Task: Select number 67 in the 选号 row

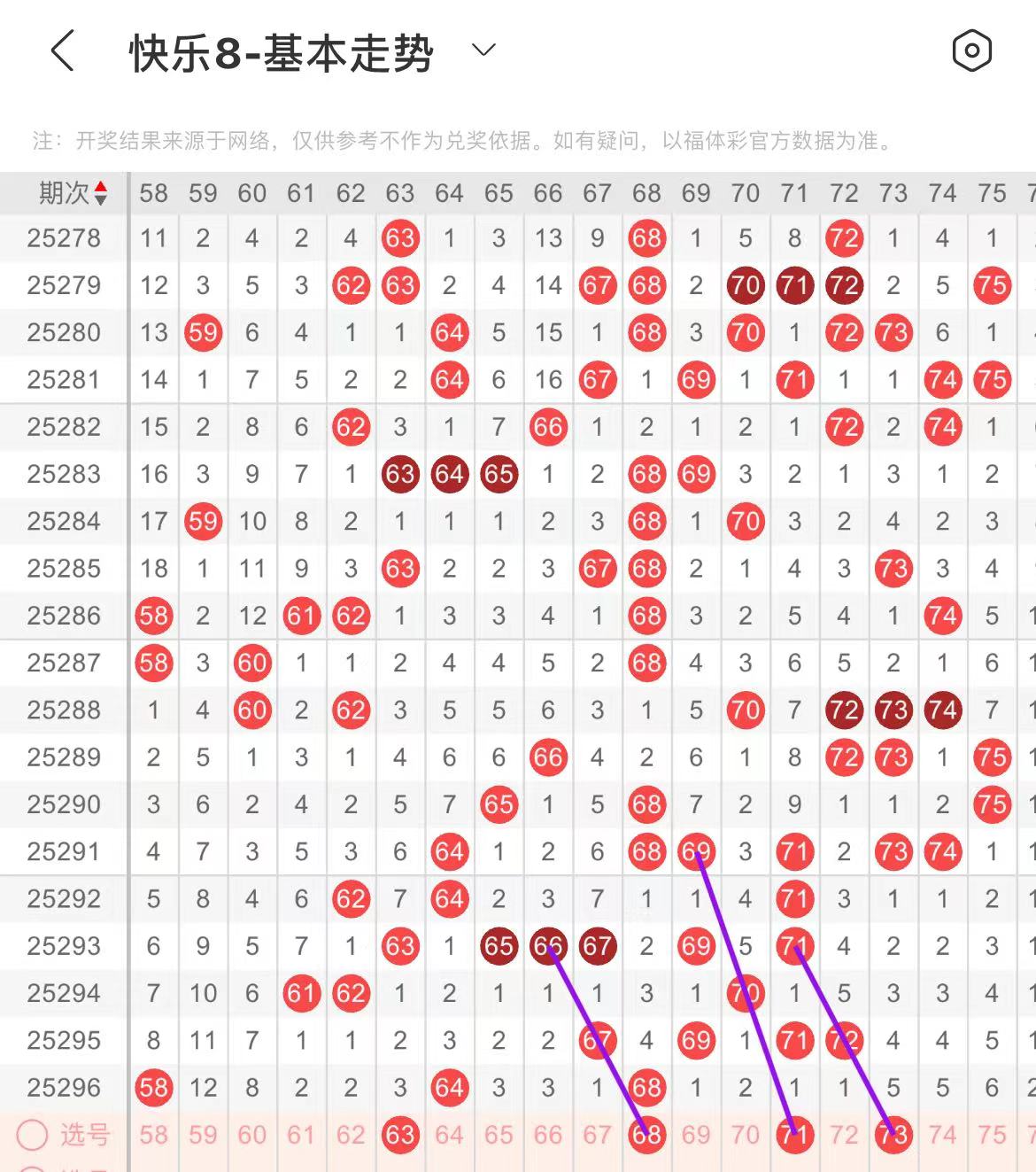Action: pos(597,1135)
